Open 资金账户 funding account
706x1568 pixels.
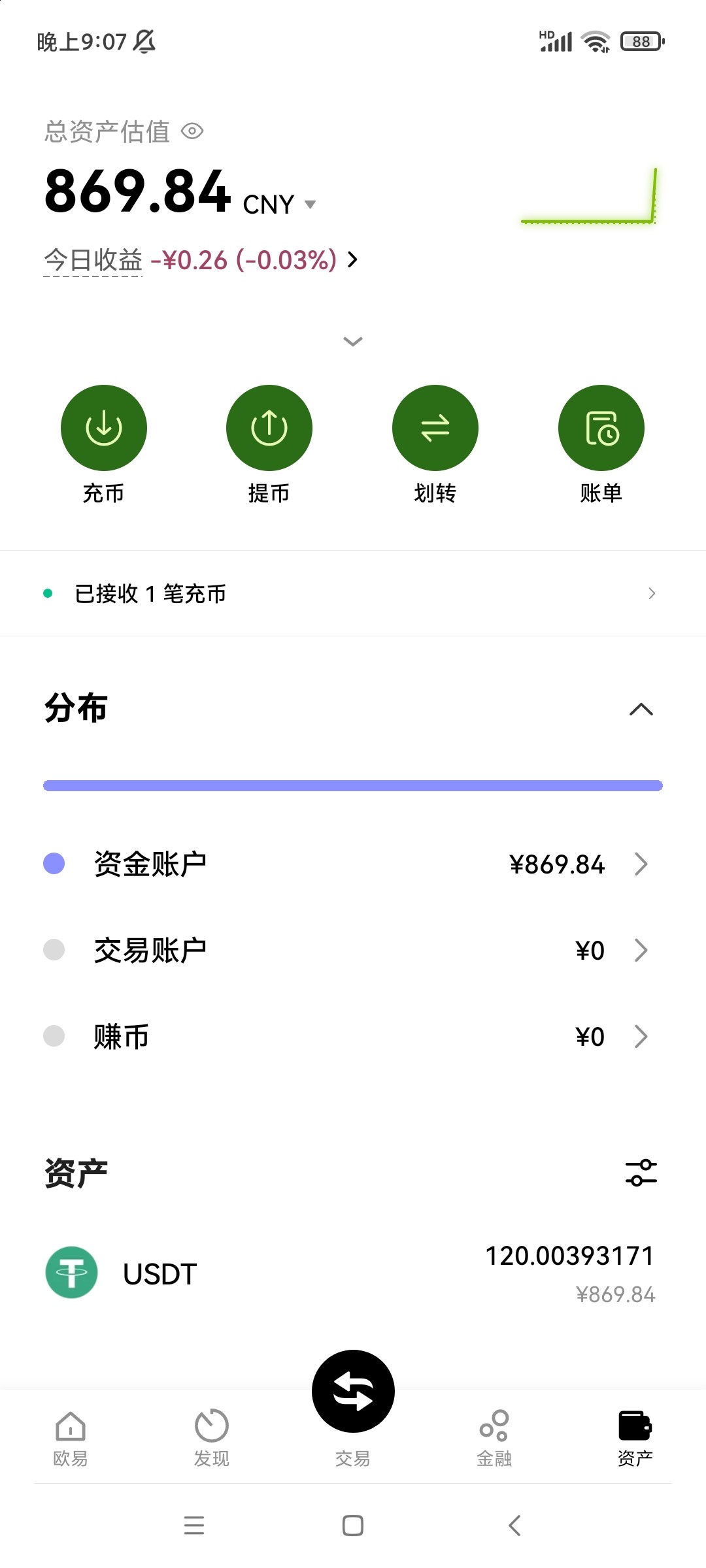pos(353,864)
